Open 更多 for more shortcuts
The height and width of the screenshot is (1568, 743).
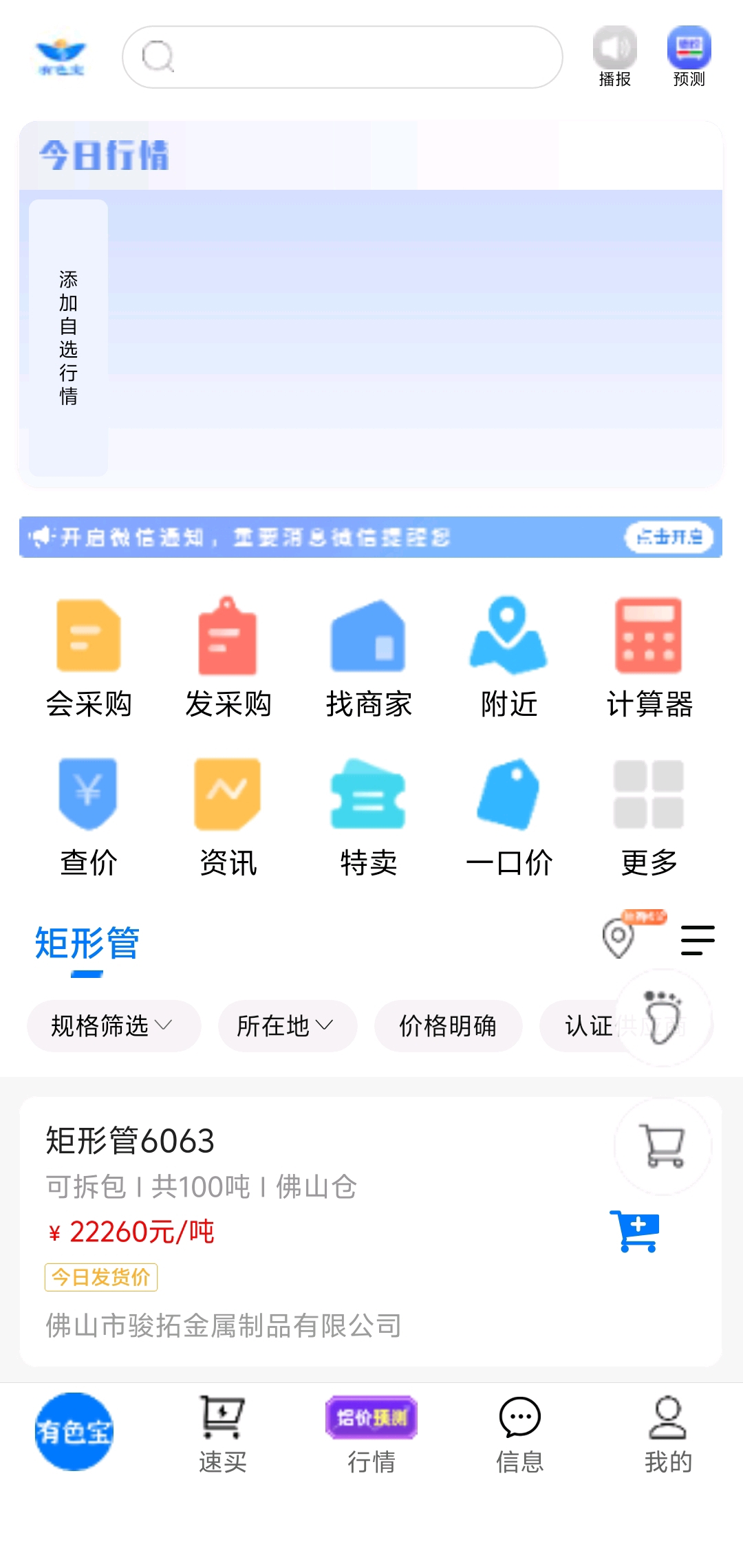click(649, 818)
